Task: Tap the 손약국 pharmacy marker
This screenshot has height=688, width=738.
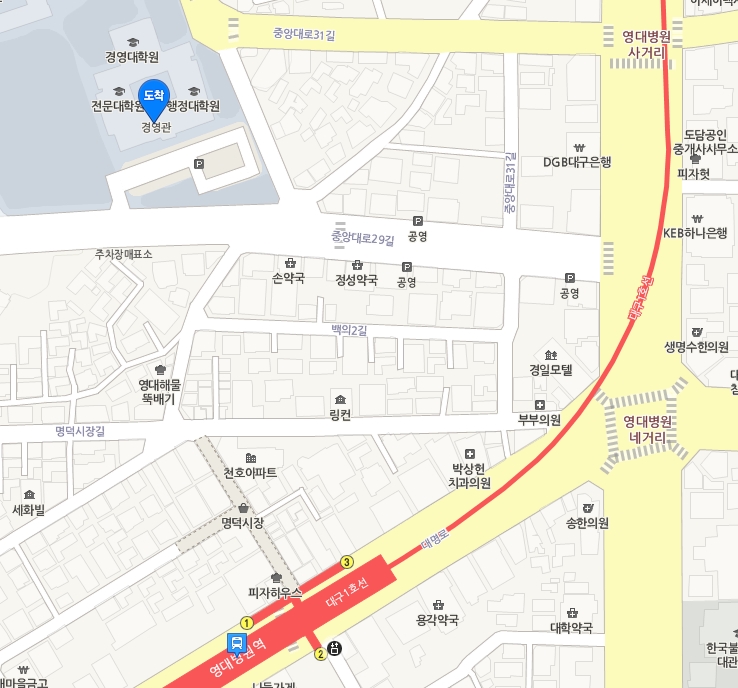Action: click(x=289, y=263)
